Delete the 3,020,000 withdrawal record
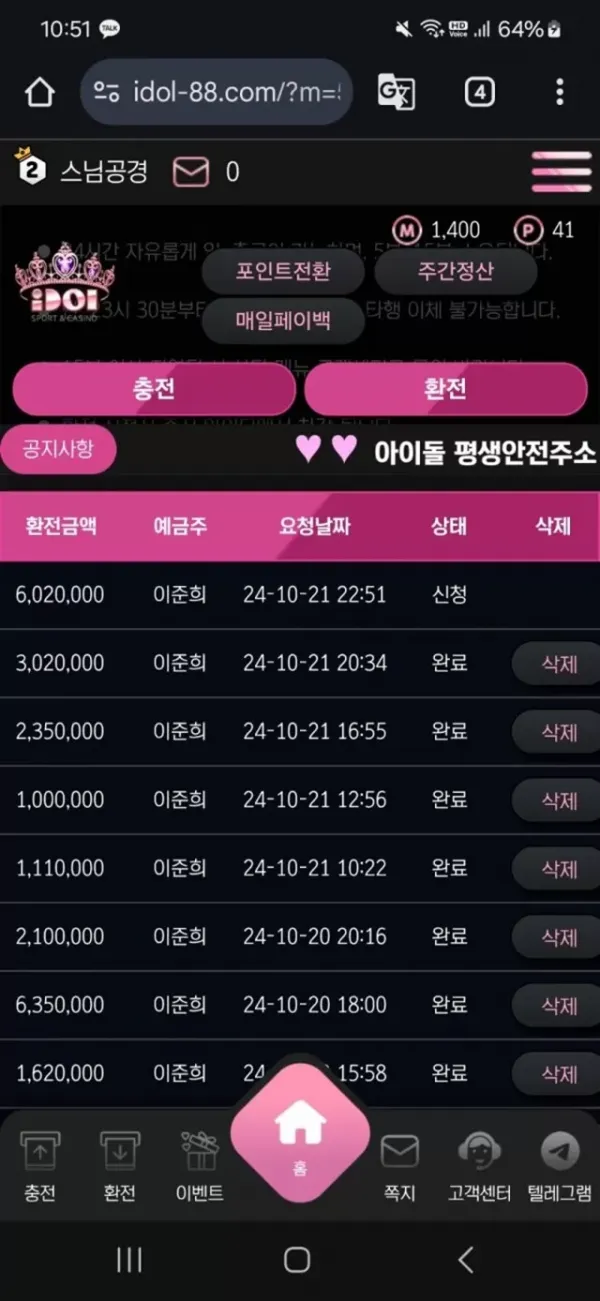Screen dimensions: 600x1301 [x=558, y=664]
